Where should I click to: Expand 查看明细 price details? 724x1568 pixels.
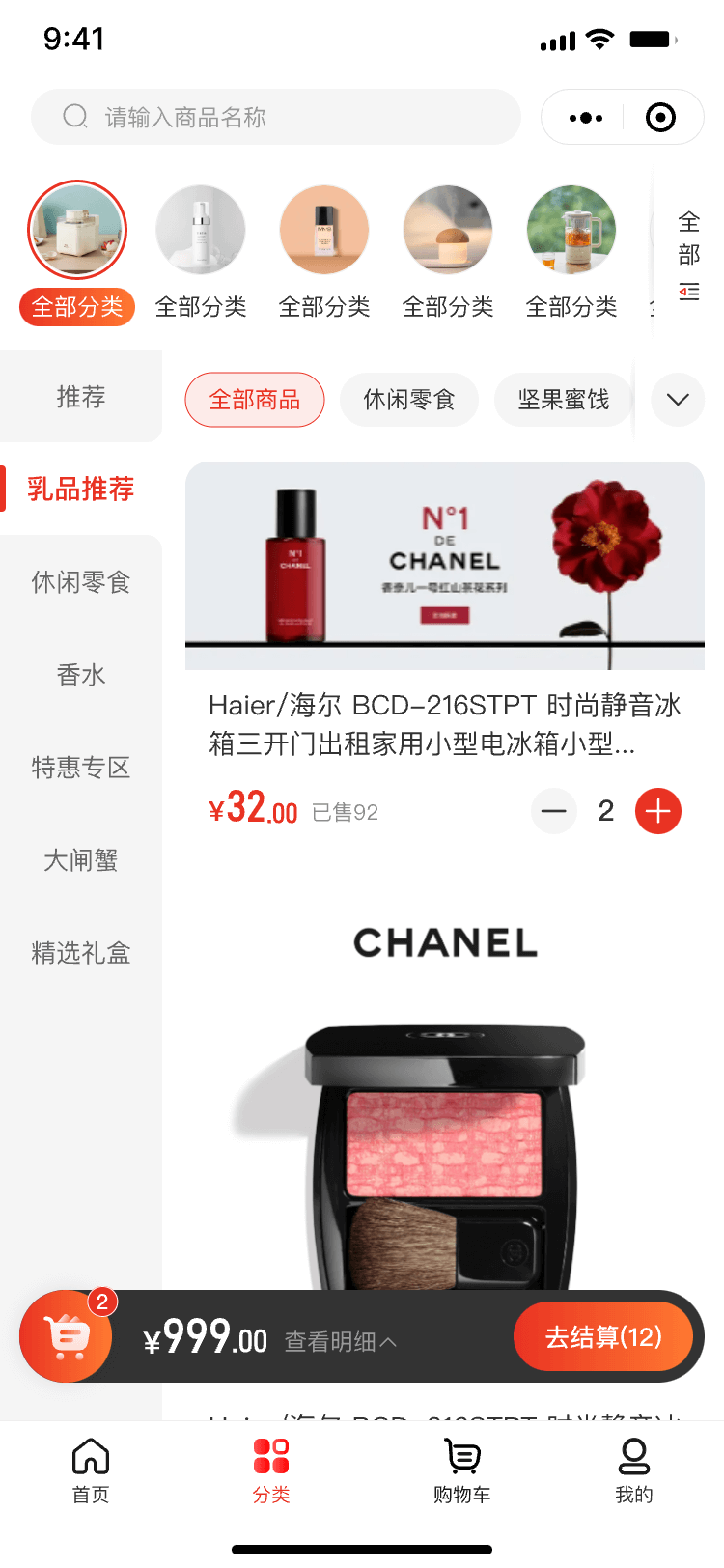tap(341, 1342)
